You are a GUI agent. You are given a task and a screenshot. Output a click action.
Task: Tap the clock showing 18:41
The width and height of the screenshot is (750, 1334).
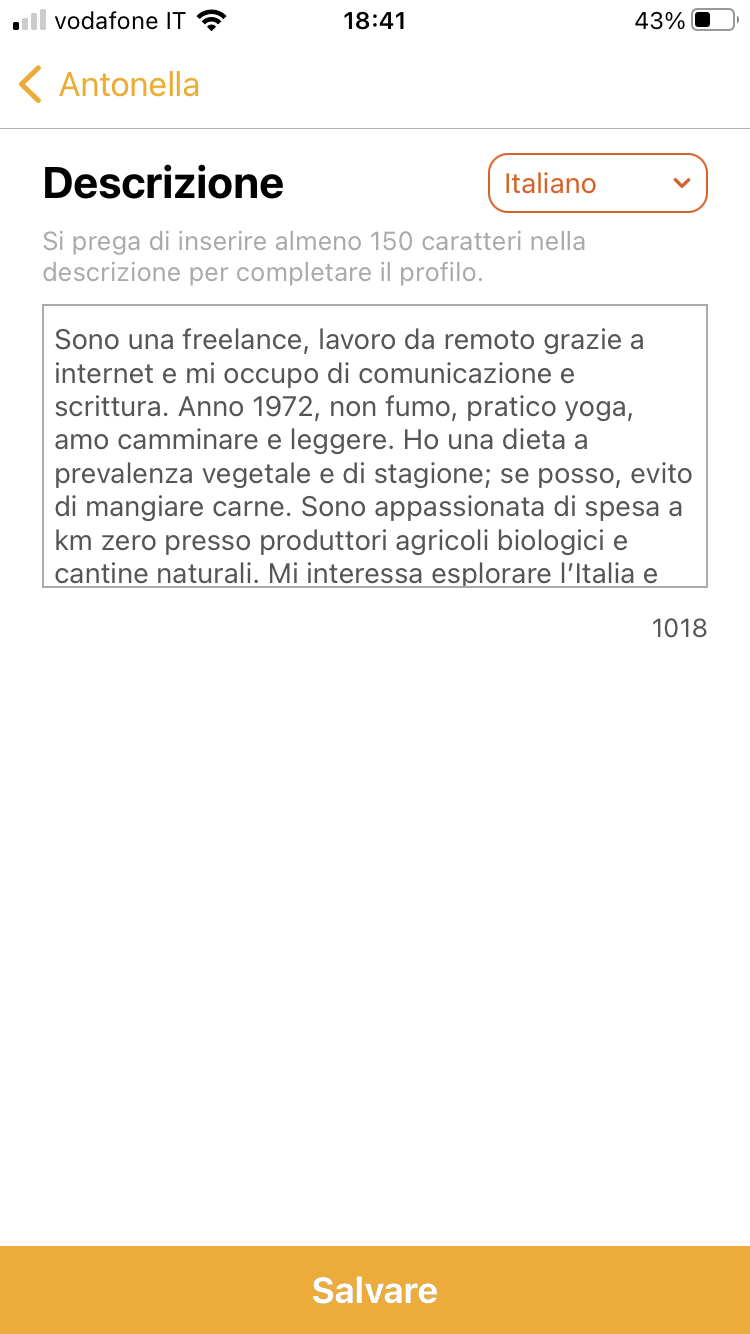[x=374, y=20]
